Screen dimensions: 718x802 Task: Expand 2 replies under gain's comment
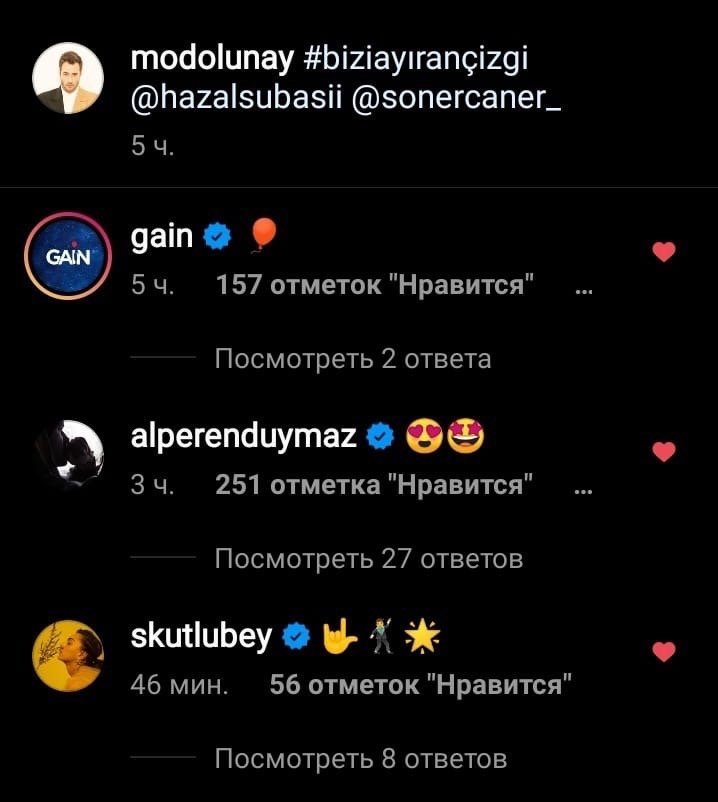[352, 358]
